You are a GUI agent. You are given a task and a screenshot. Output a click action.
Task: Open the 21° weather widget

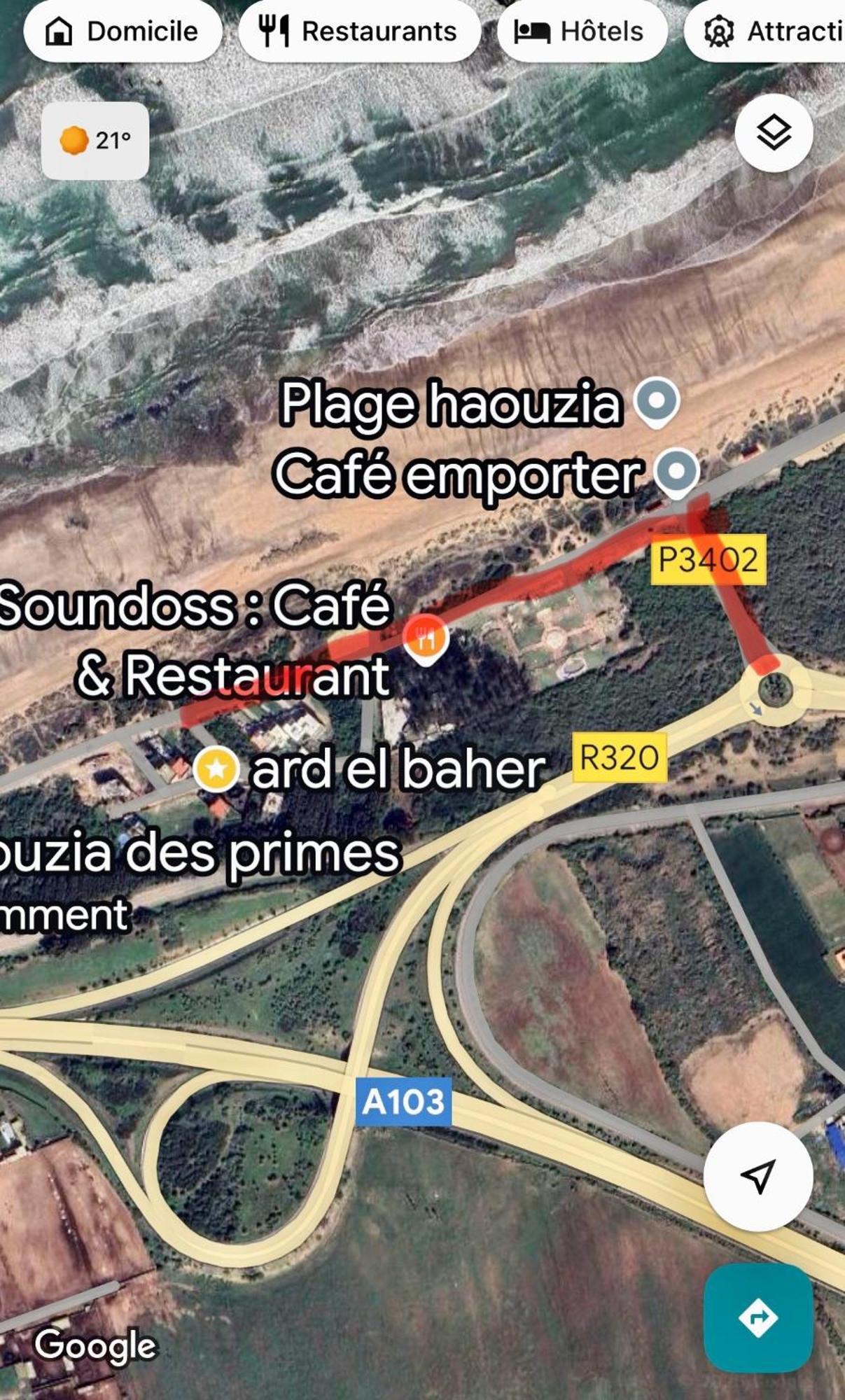(x=95, y=141)
